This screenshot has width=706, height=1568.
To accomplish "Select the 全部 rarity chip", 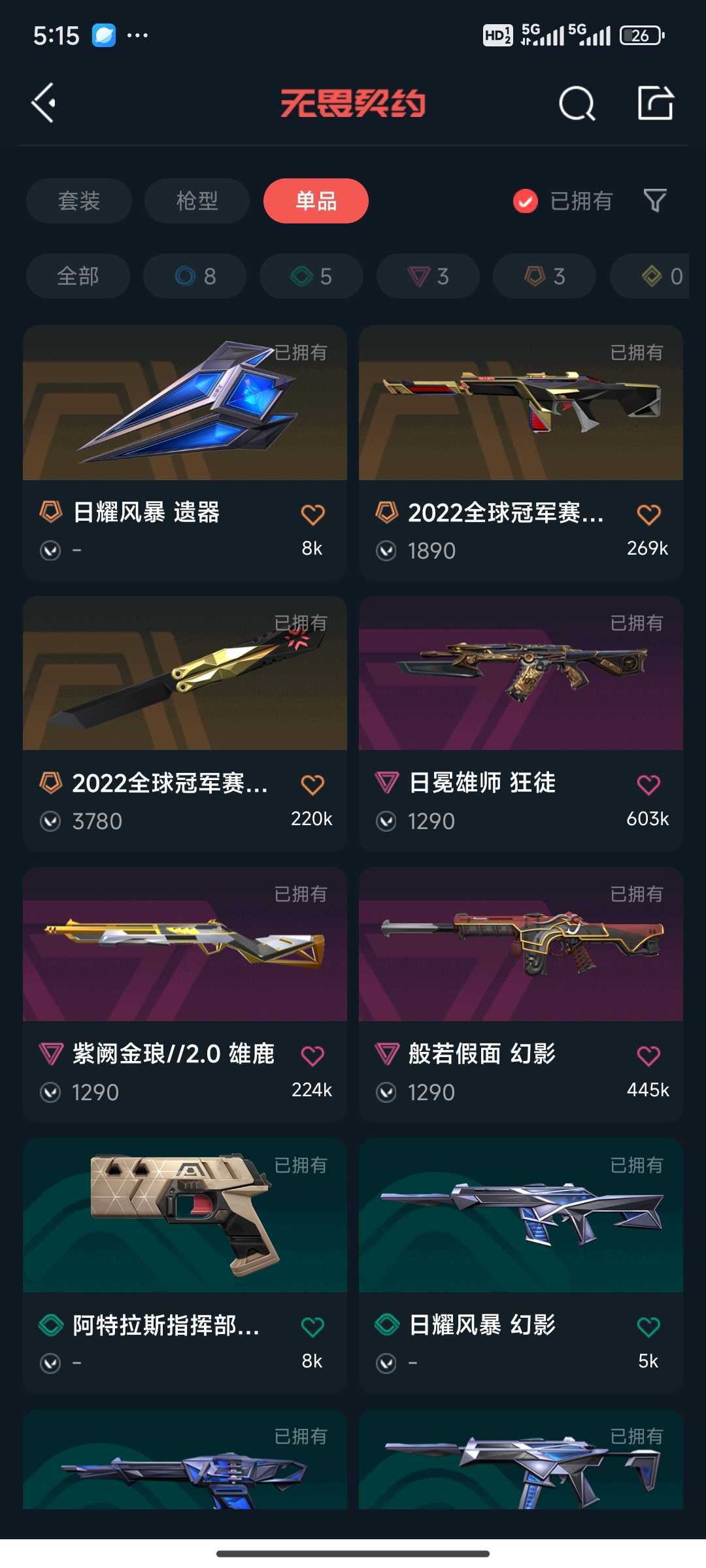I will tap(78, 276).
